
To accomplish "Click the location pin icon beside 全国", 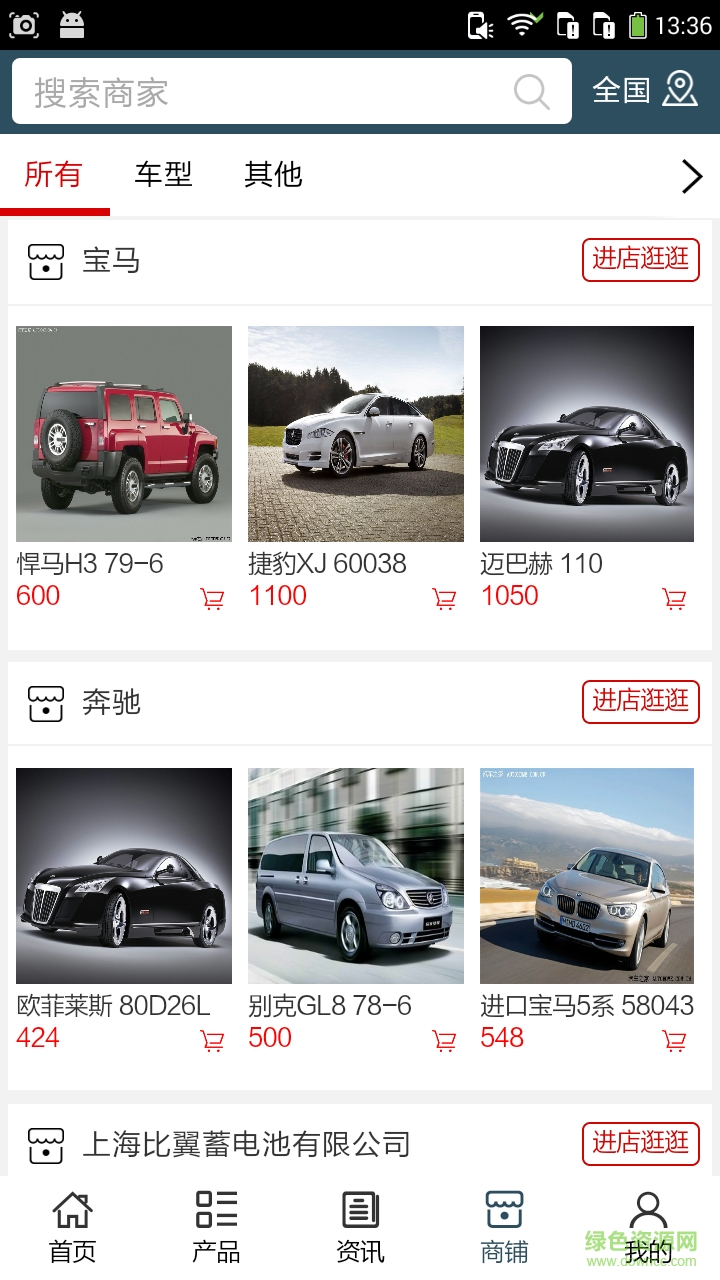I will coord(681,91).
